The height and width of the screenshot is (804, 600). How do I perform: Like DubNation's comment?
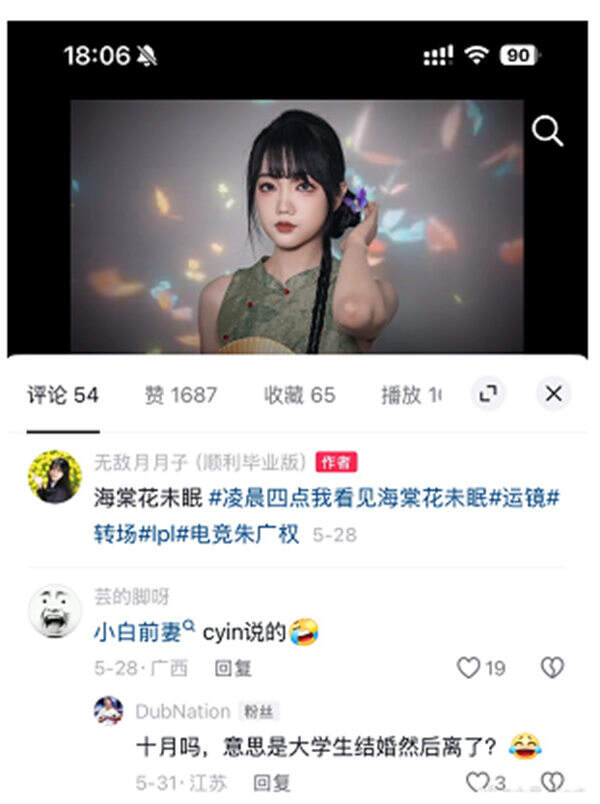480,782
